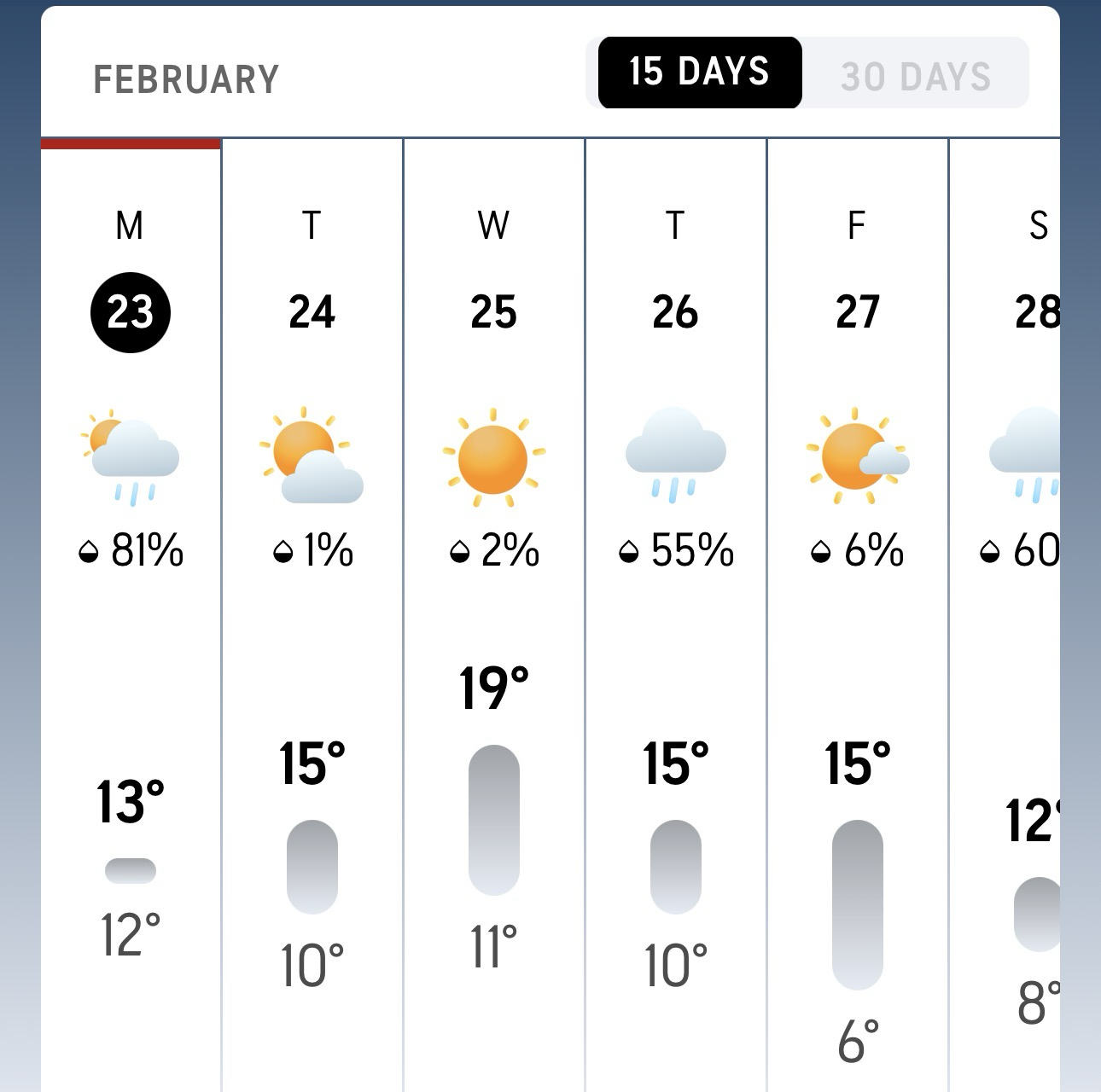View Wednesday 25 forecast details
The image size is (1101, 1092).
pos(493,312)
